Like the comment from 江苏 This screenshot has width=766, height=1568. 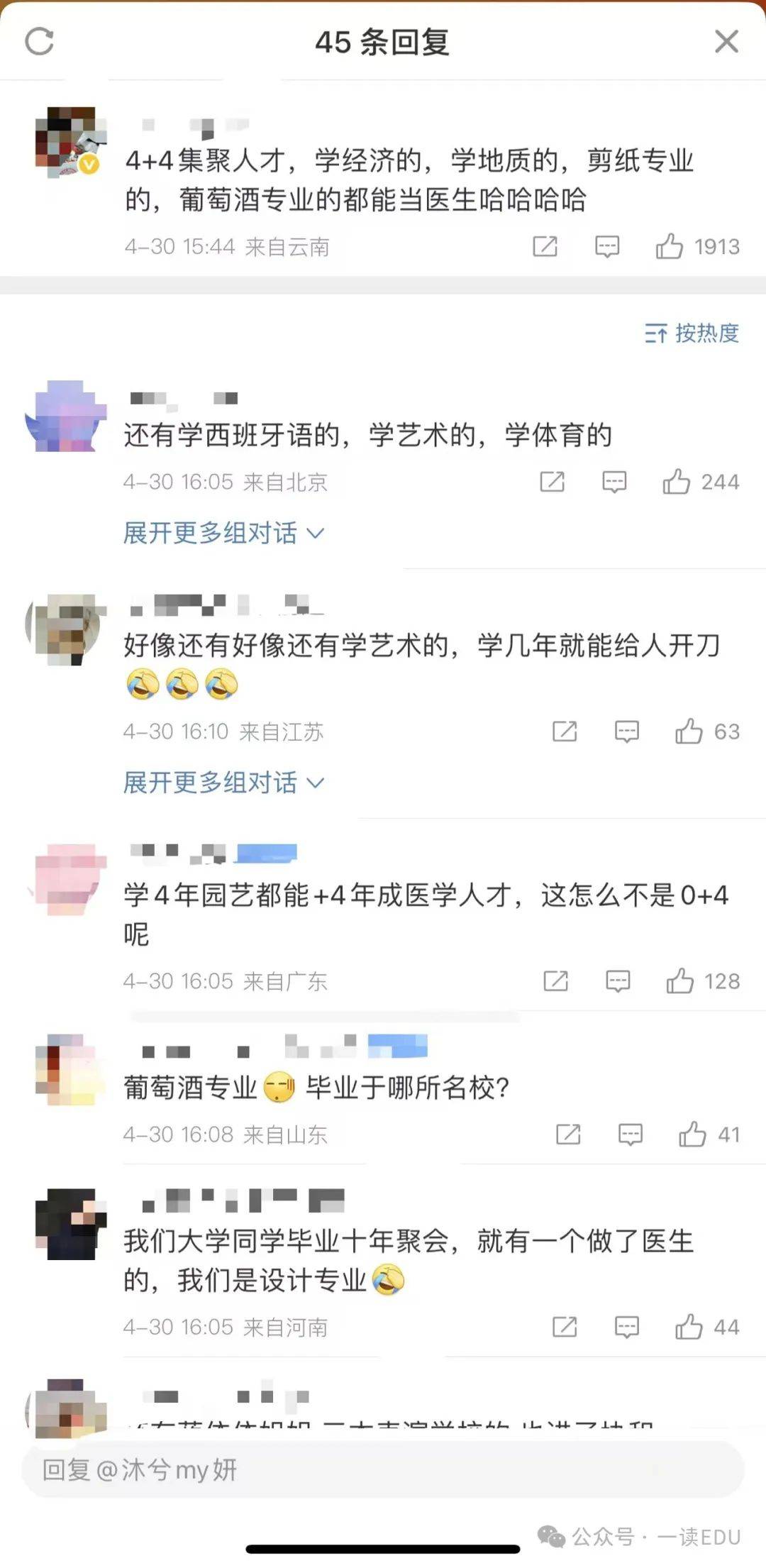pos(688,731)
